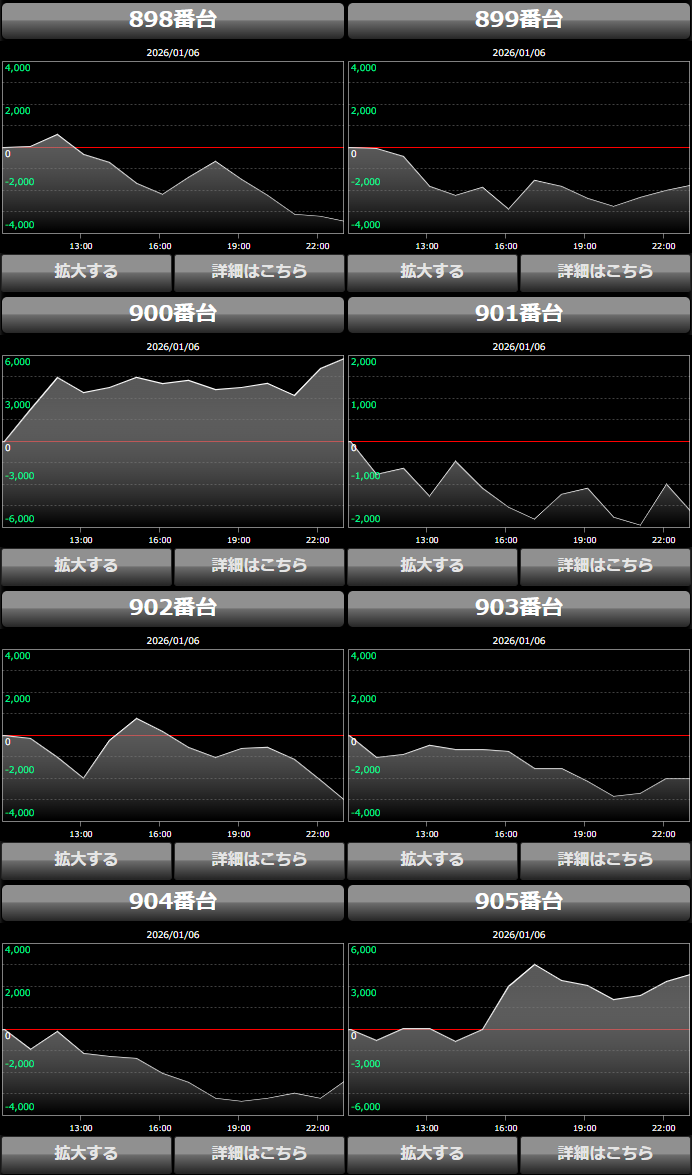Image resolution: width=692 pixels, height=1175 pixels.
Task: Open the 903番台 slump graph
Action: 519,735
